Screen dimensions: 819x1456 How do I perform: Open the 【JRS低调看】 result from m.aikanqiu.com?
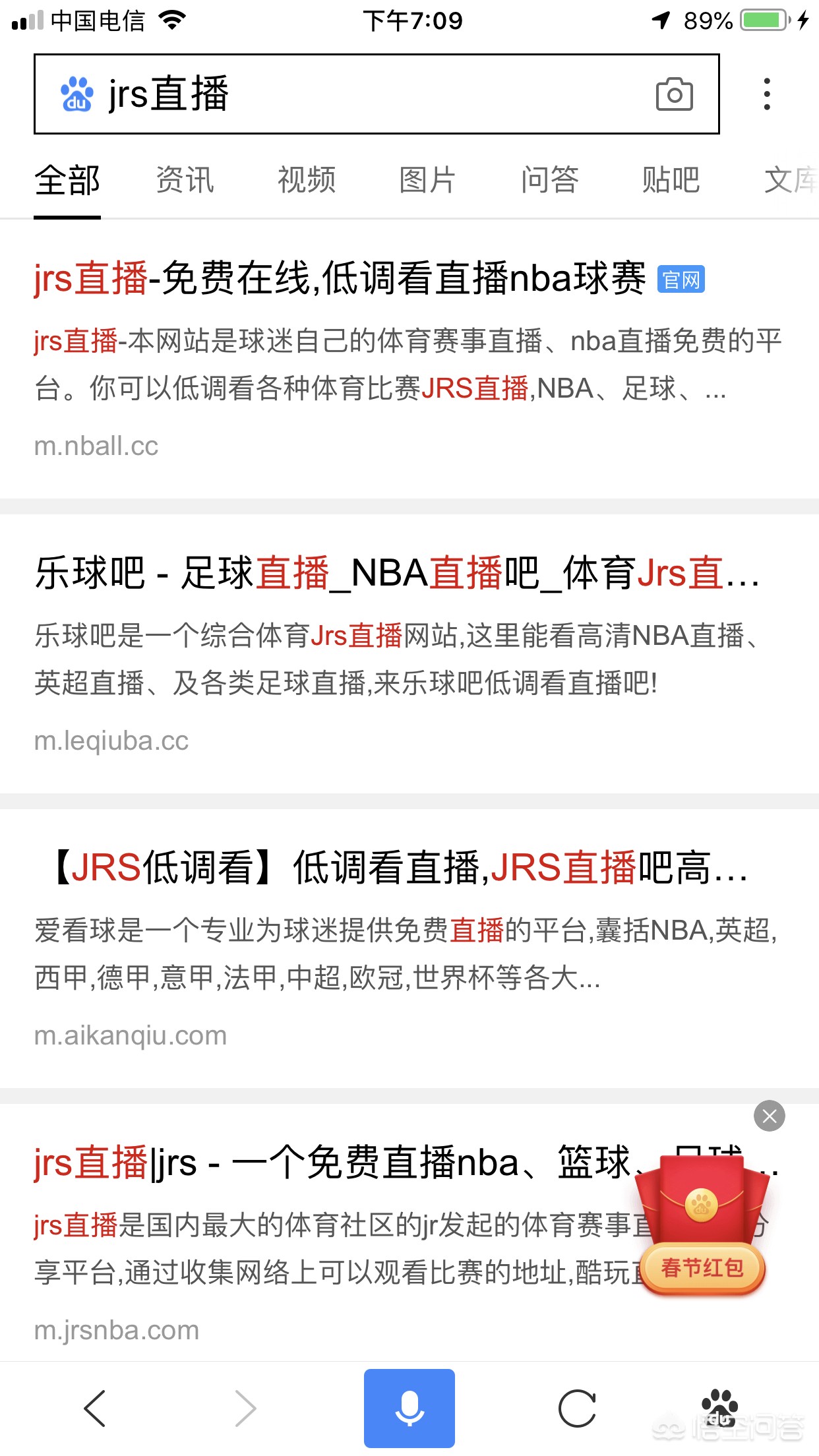pos(396,867)
